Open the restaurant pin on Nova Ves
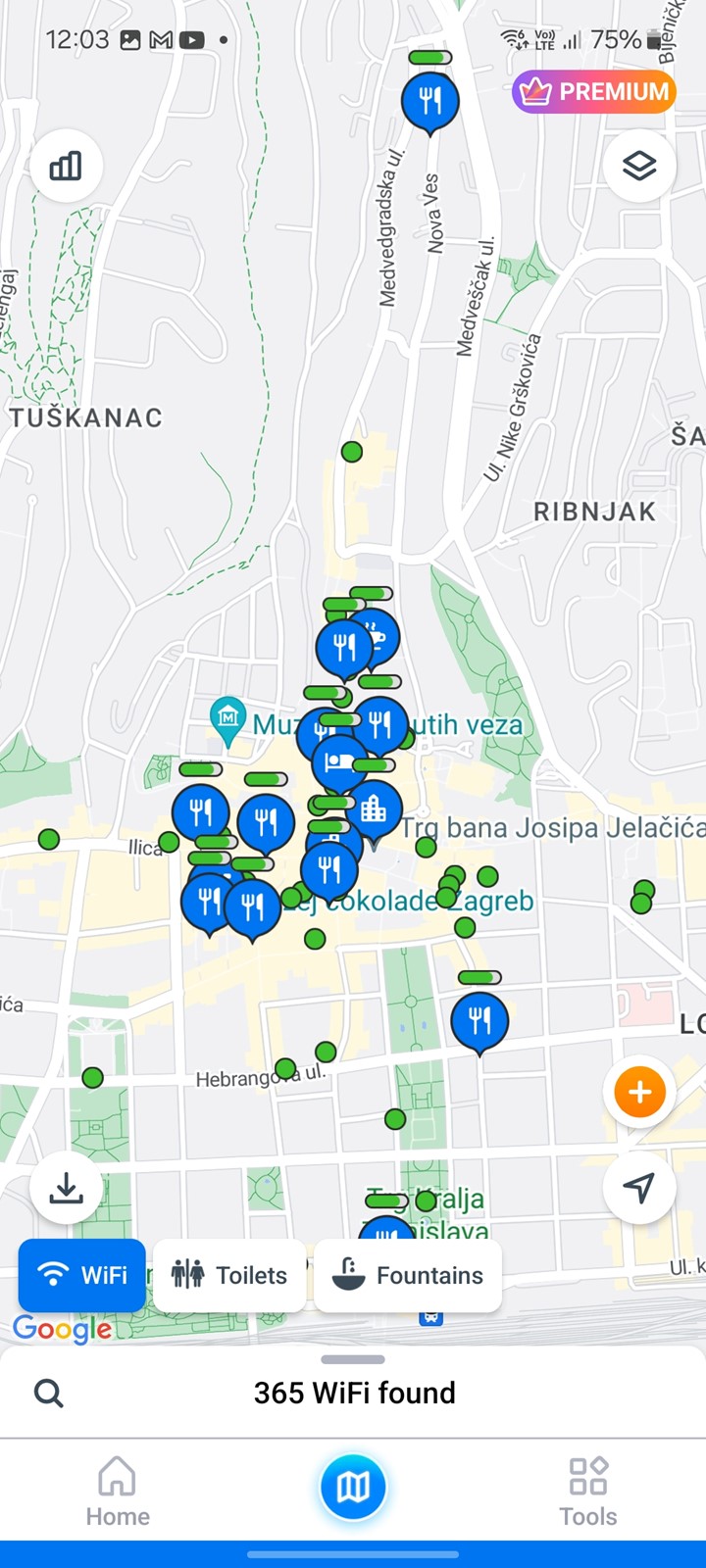The image size is (706, 1568). tap(430, 102)
